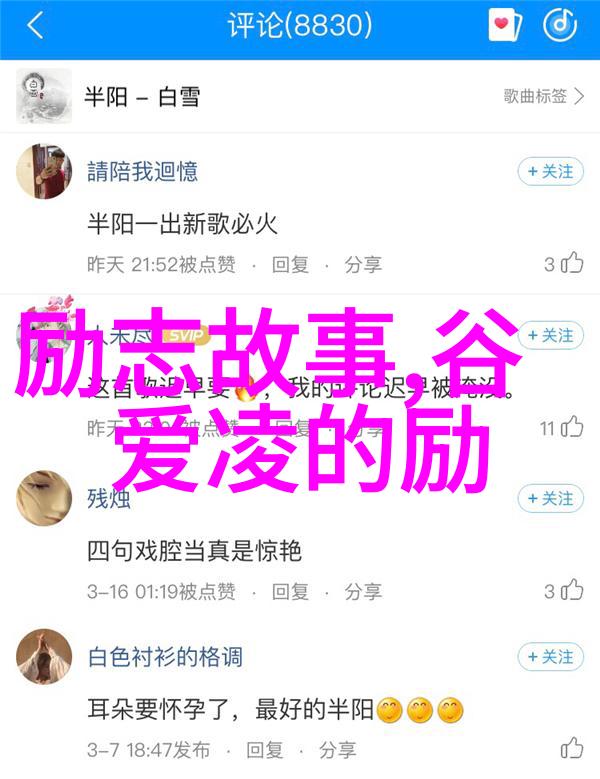The width and height of the screenshot is (600, 779).
Task: Go back using the top-left arrow
Action: [35, 27]
